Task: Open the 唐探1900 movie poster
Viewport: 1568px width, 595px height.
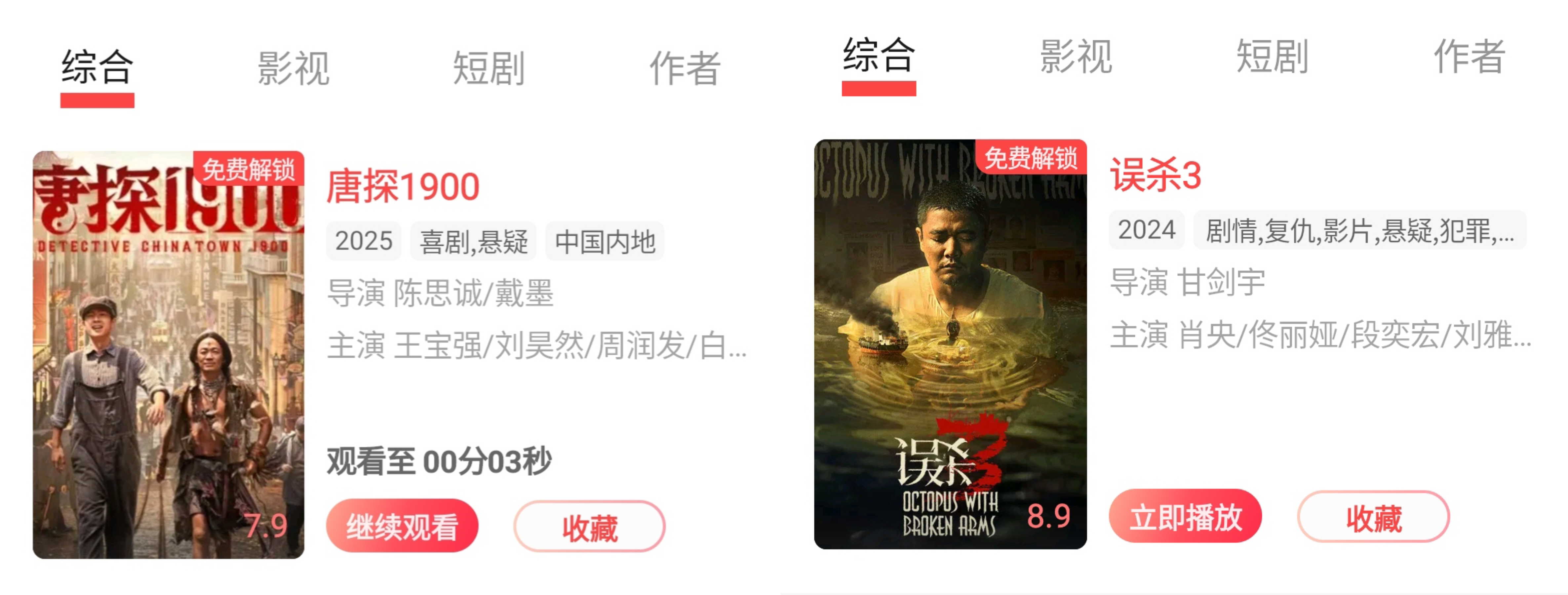Action: click(x=169, y=354)
